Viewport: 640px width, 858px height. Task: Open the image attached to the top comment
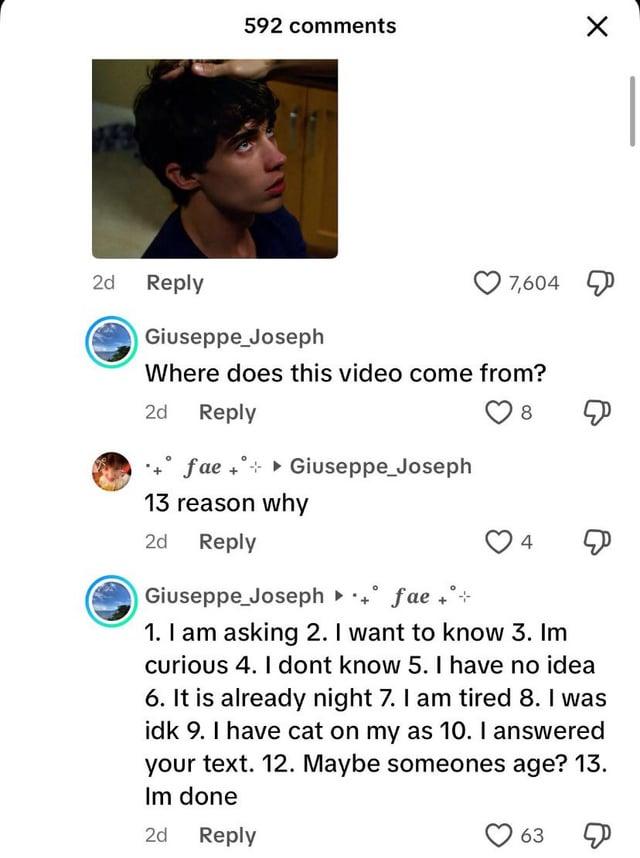tap(215, 158)
